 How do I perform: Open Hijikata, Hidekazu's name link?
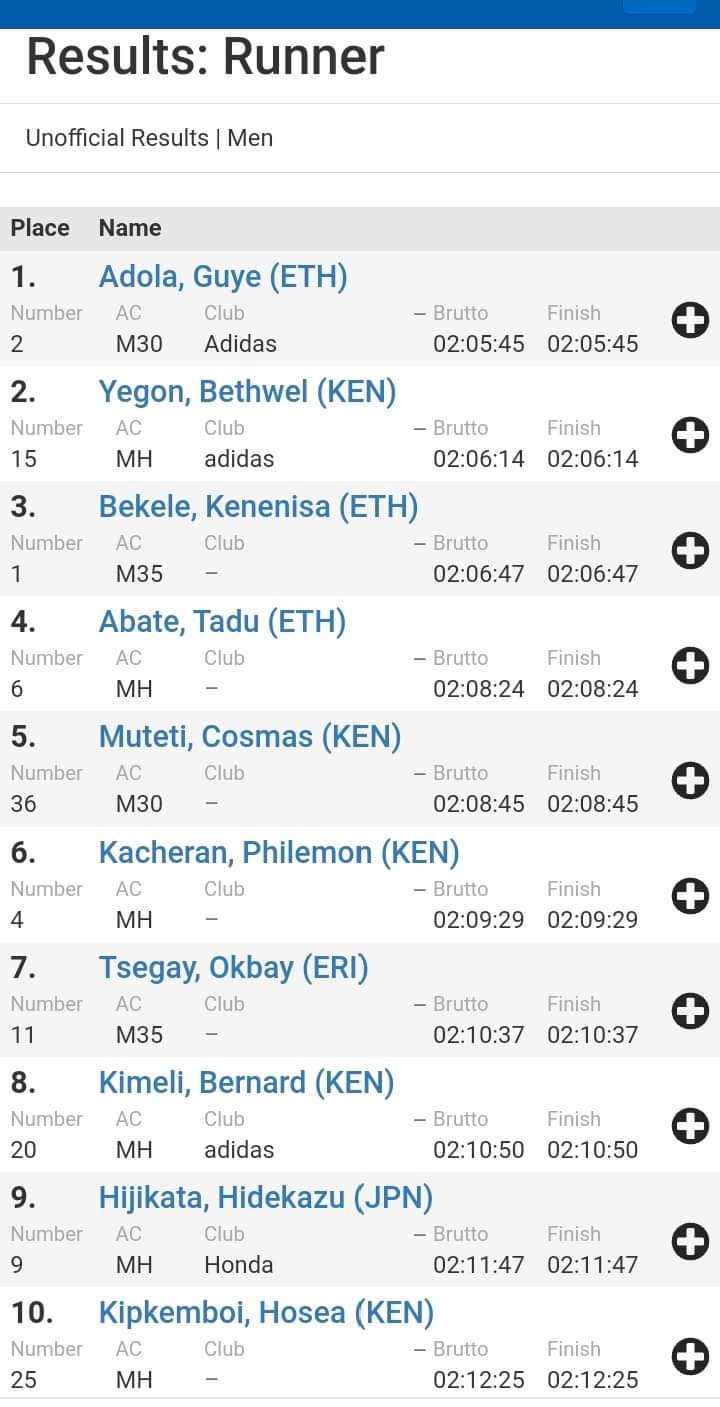pos(266,1198)
